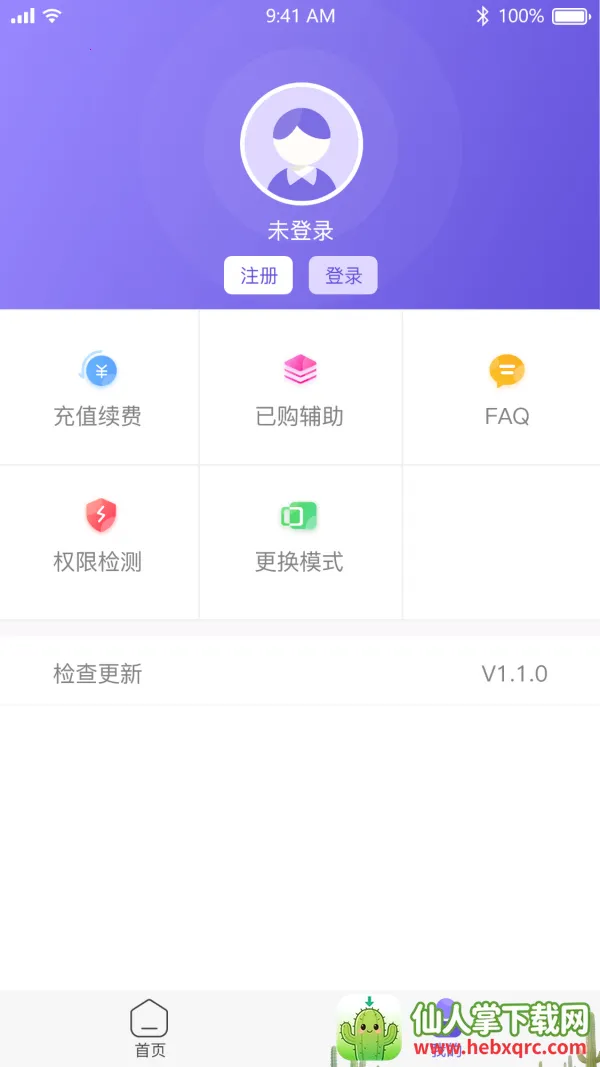
Task: Open 充值续费 recharge and renewal
Action: coord(98,390)
